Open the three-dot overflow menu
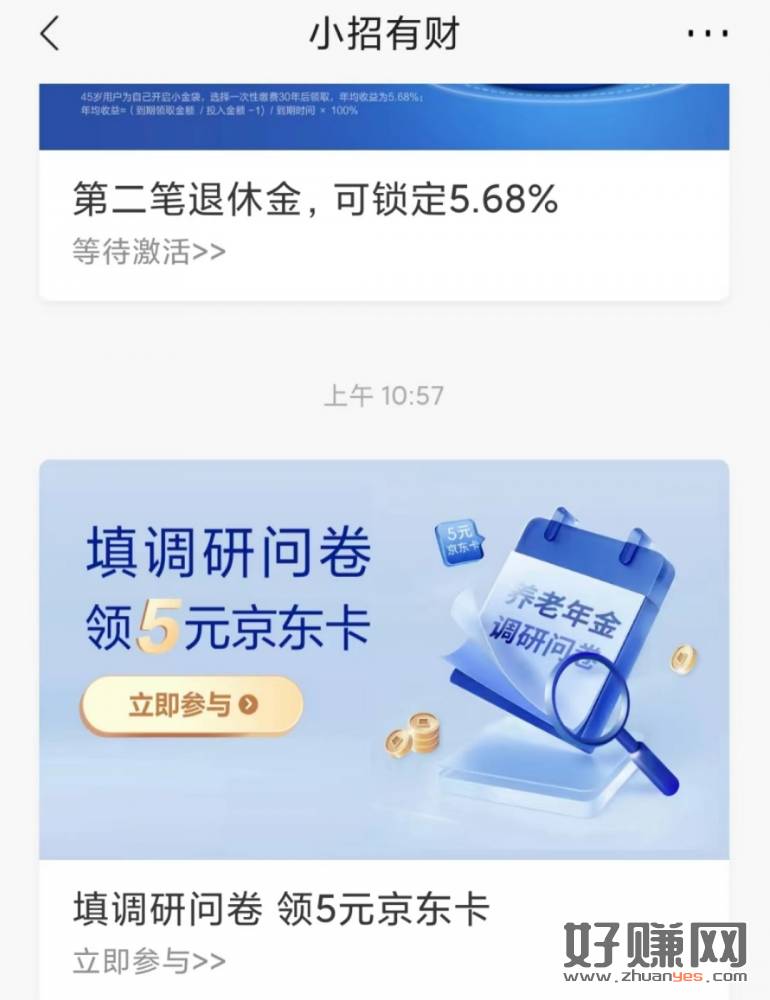This screenshot has width=770, height=1000. click(707, 34)
